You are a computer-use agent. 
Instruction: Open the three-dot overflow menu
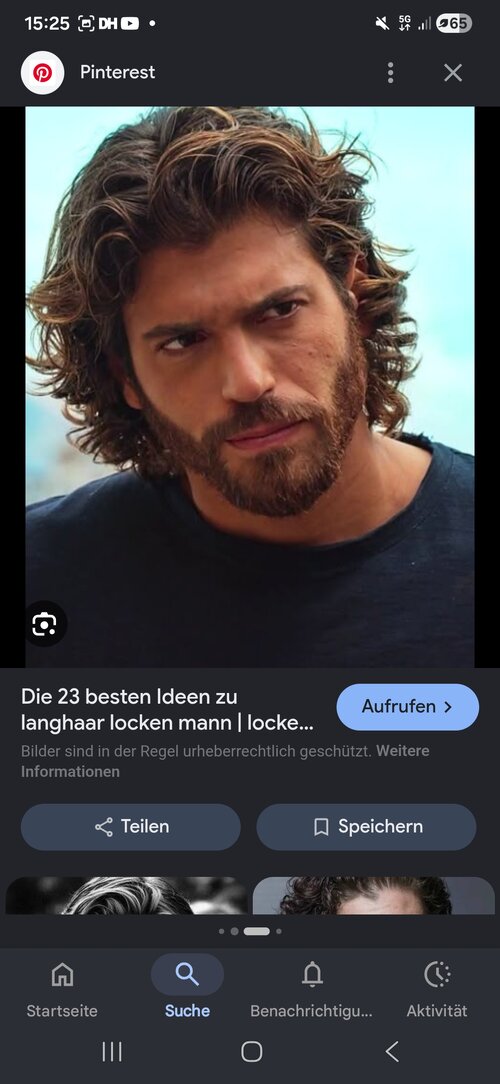(391, 73)
